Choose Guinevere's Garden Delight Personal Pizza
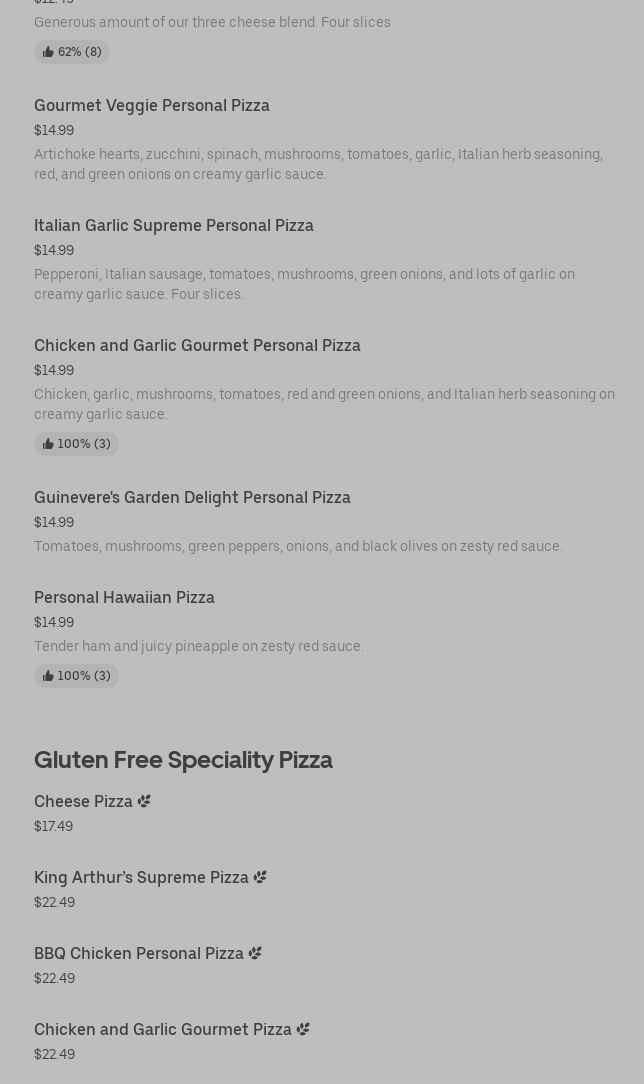Viewport: 644px width, 1084px height. coord(192,497)
